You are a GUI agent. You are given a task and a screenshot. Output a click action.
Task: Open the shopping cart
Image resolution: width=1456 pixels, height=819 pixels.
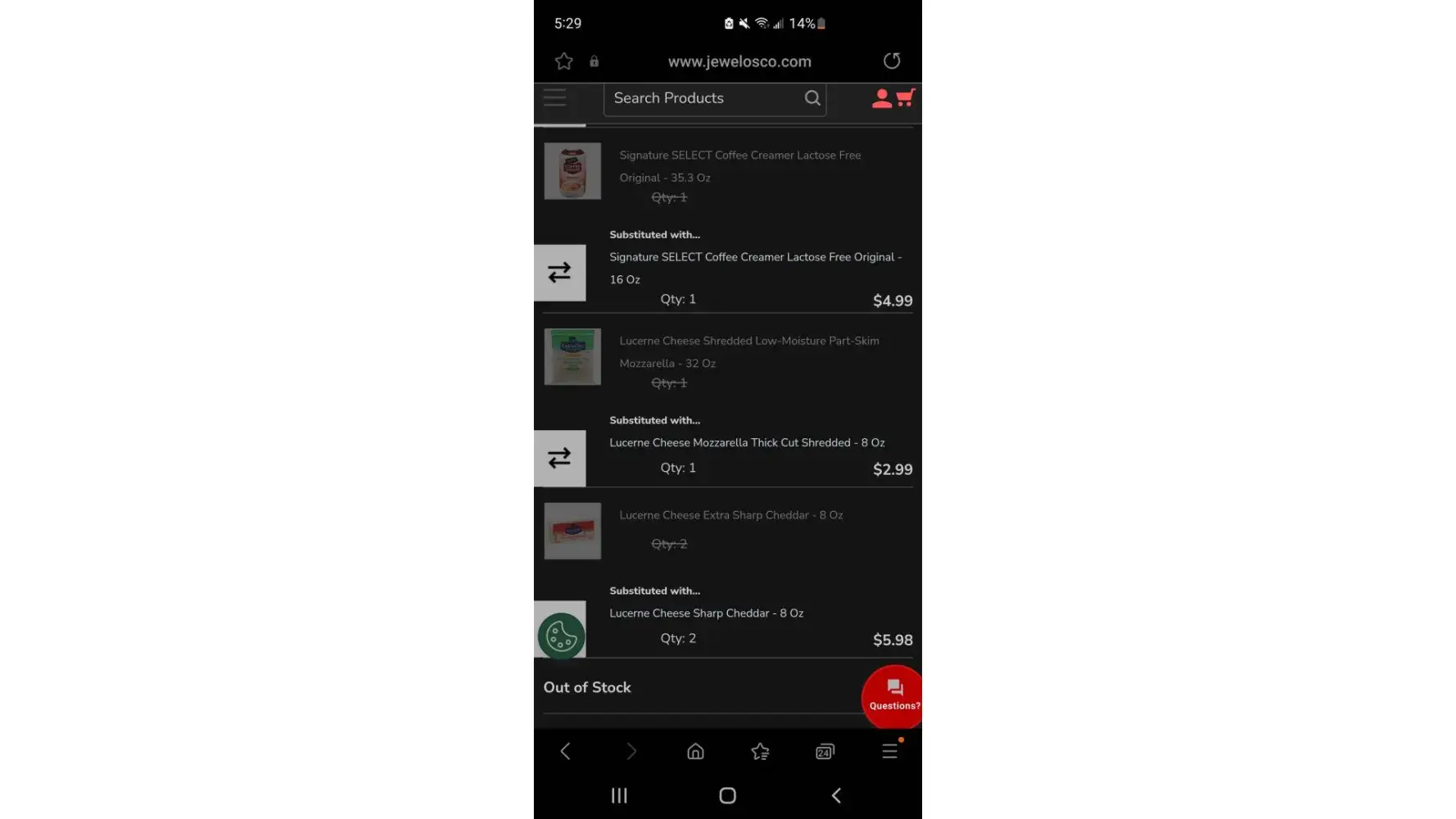(905, 98)
